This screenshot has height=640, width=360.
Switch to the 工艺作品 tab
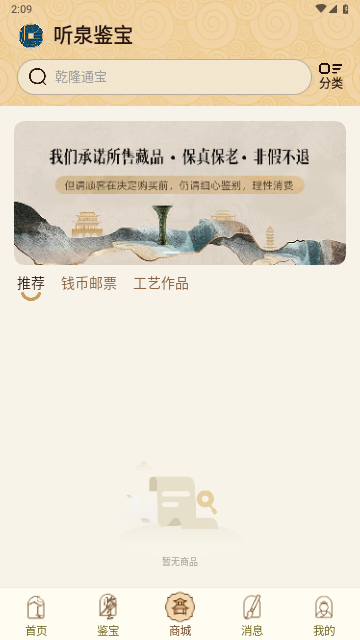tap(161, 284)
